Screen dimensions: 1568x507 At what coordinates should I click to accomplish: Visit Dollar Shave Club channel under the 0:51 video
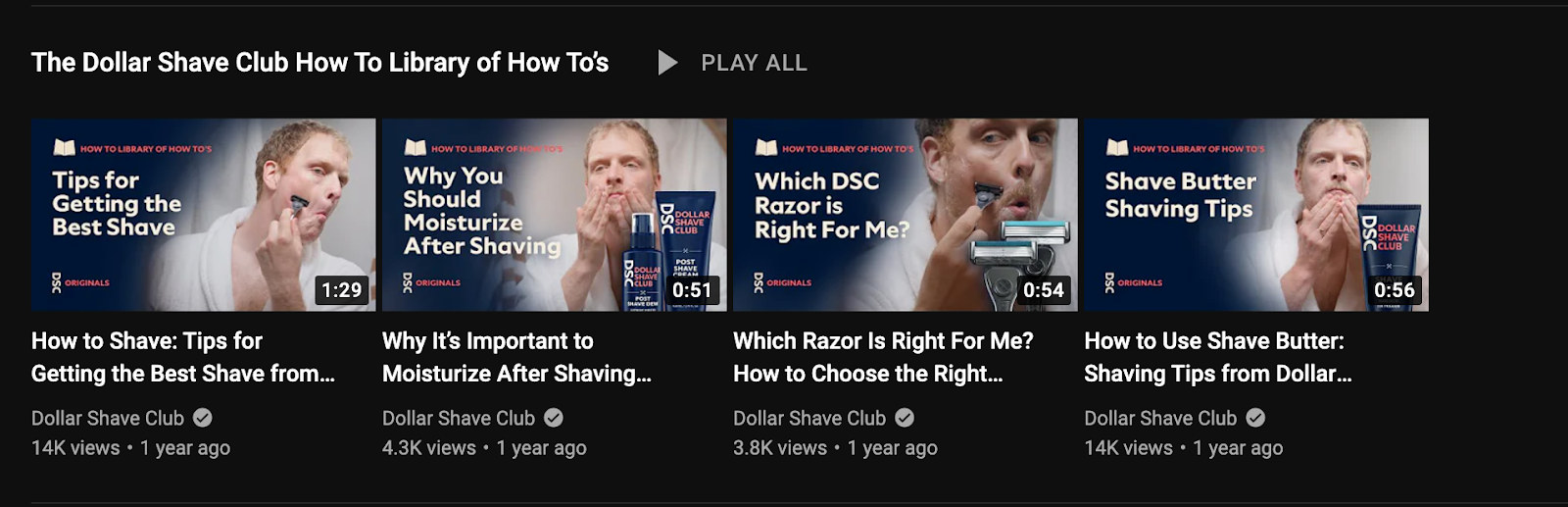tap(459, 419)
